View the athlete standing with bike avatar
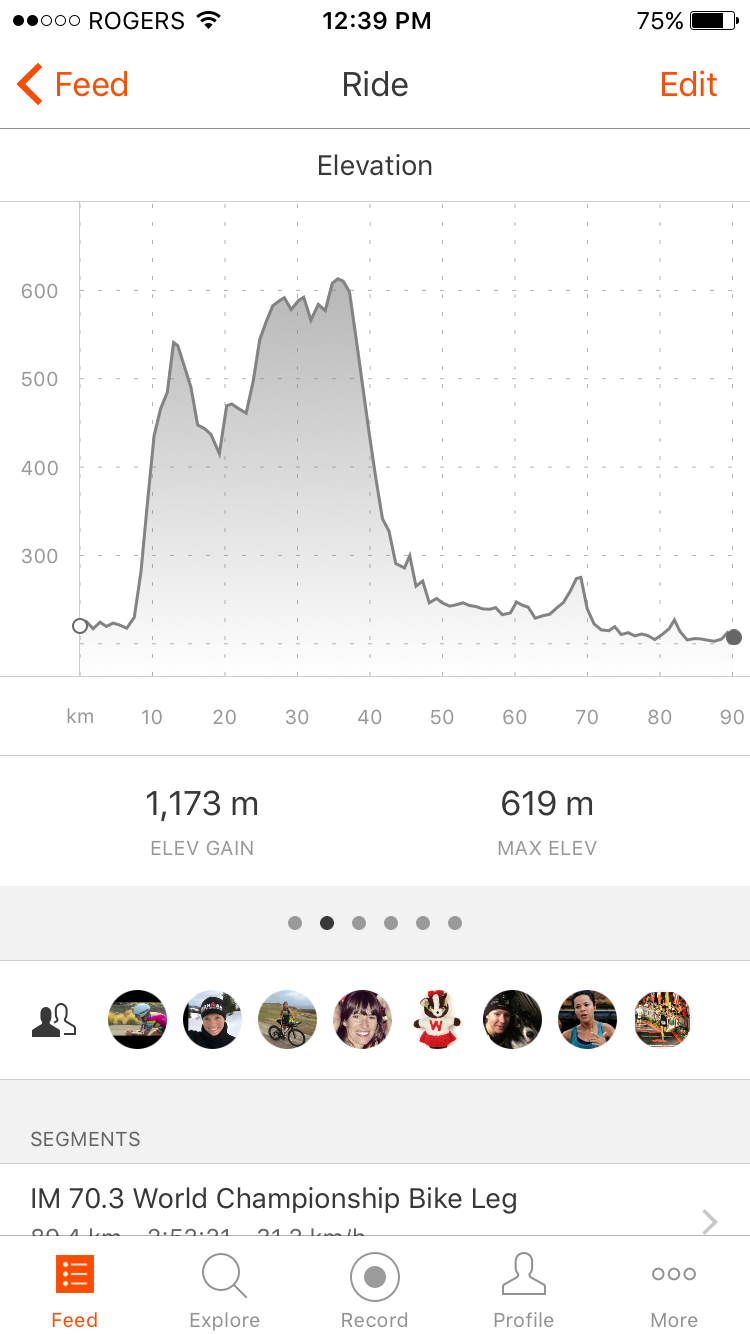This screenshot has width=750, height=1334. tap(288, 1020)
